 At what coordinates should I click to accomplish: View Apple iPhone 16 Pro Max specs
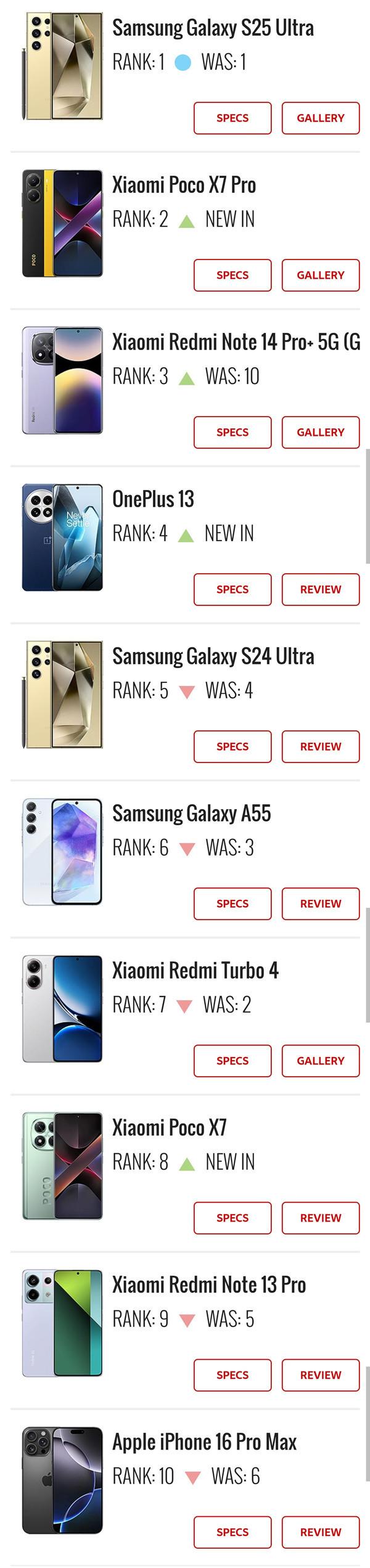tap(232, 1532)
